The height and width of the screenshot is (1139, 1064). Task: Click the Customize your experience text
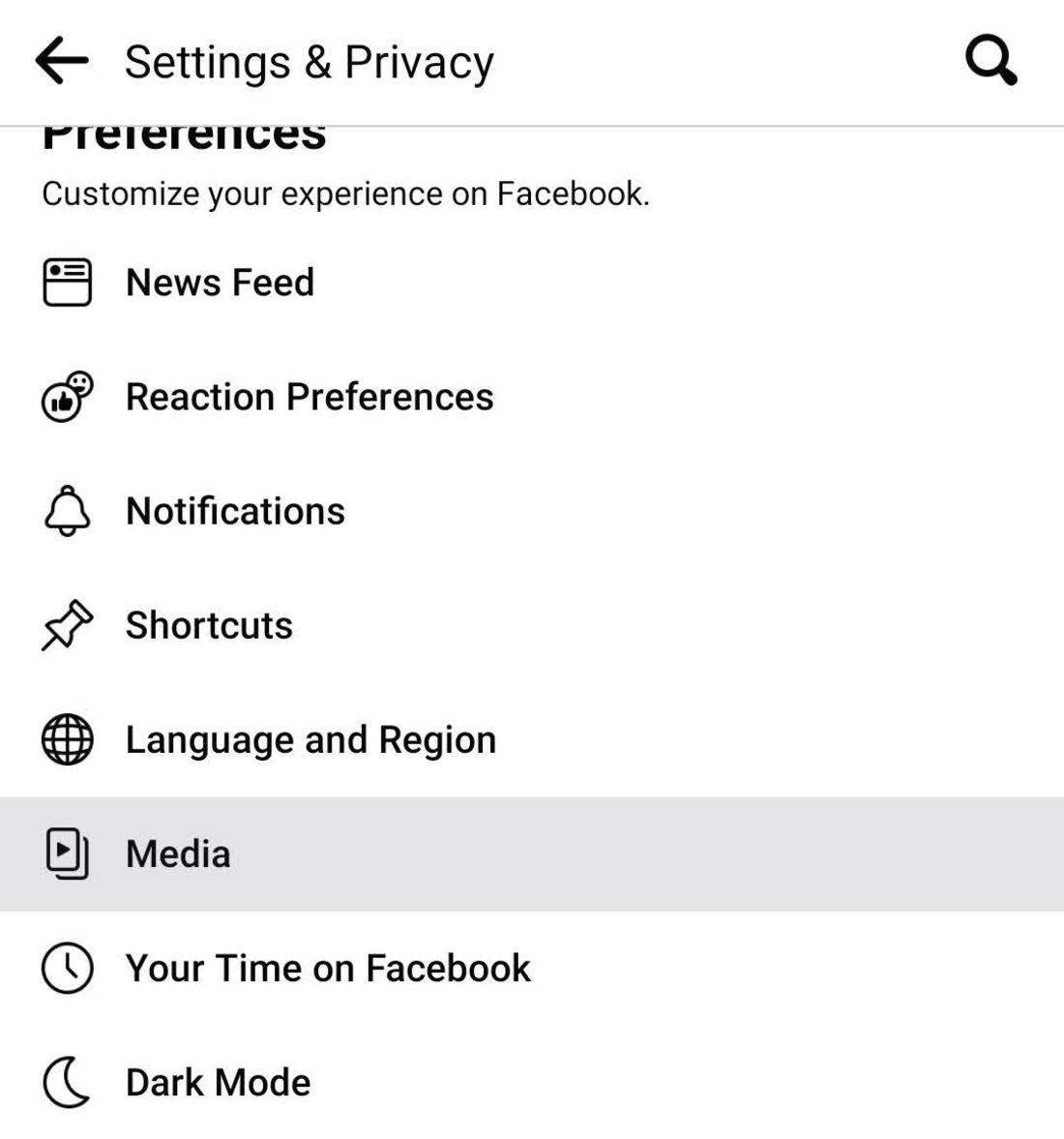345,194
